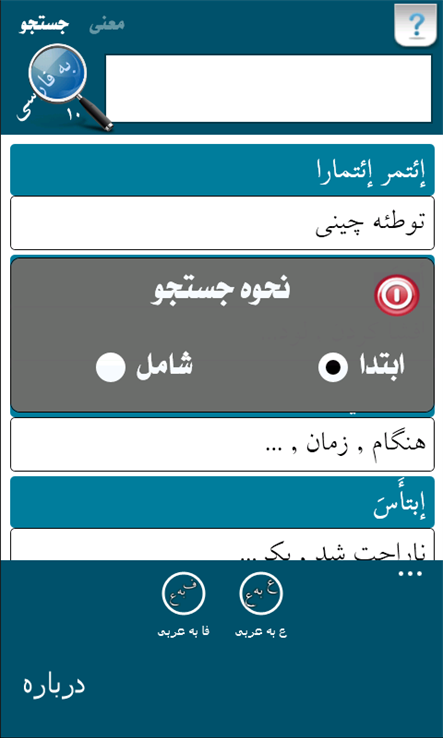Viewport: 443px width, 738px height.
Task: Choose the ع به عربی dictionary
Action: click(x=261, y=606)
